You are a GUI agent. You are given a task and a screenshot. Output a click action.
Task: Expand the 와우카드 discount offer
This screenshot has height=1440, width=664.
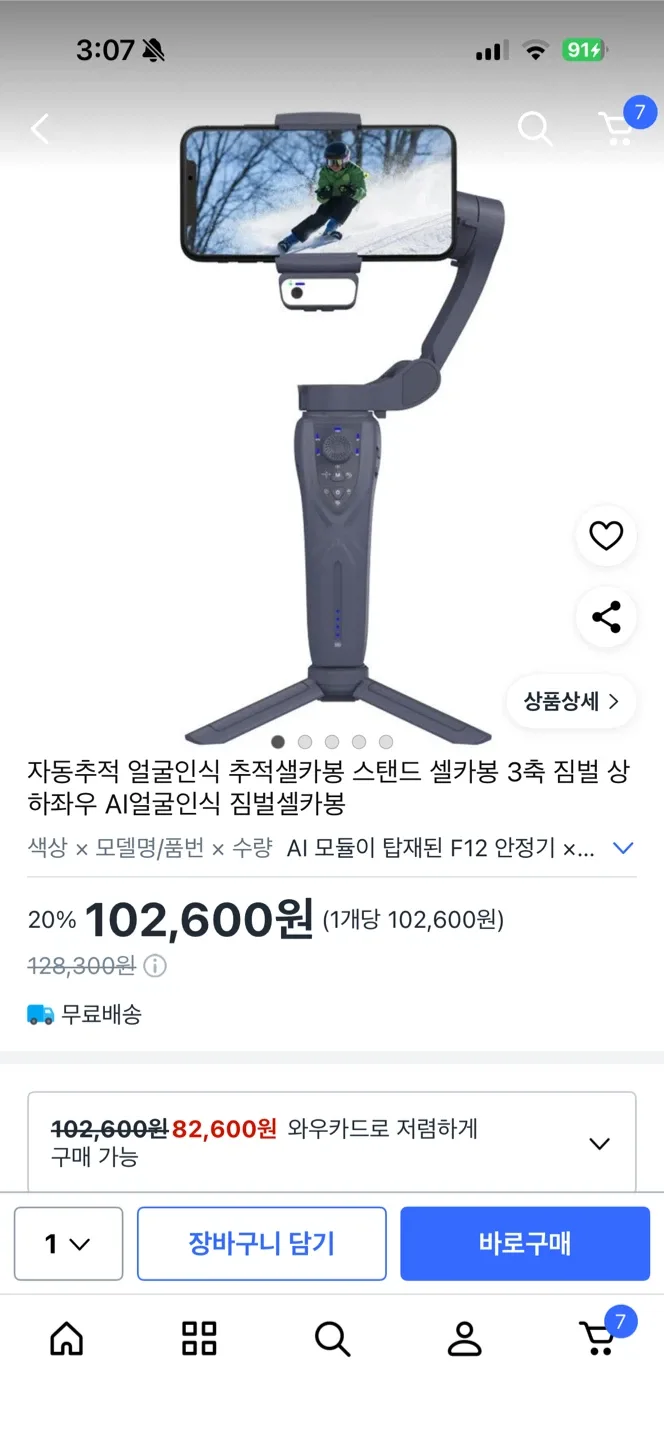pos(599,1143)
